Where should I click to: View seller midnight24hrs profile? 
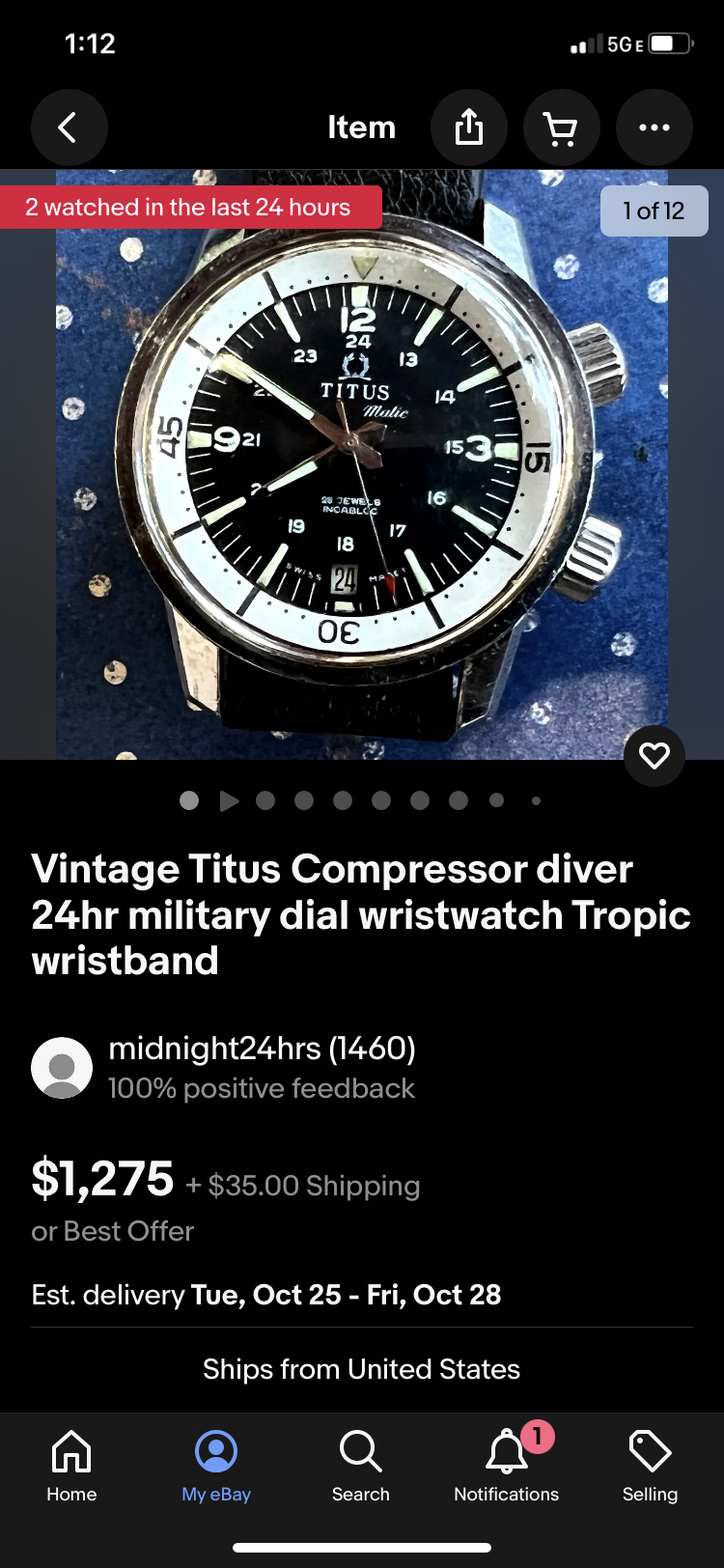coord(261,1049)
